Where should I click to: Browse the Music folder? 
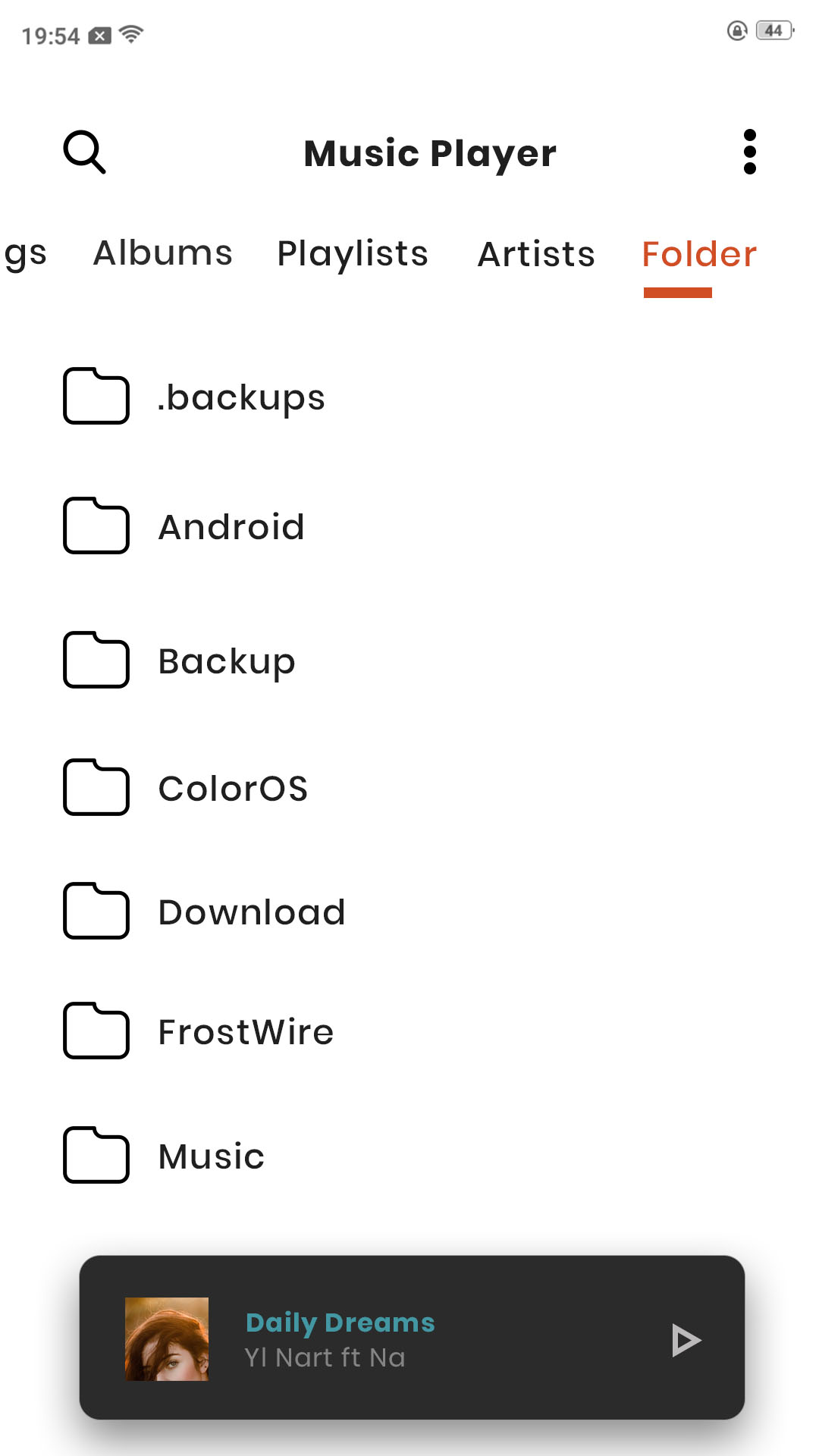(211, 1156)
